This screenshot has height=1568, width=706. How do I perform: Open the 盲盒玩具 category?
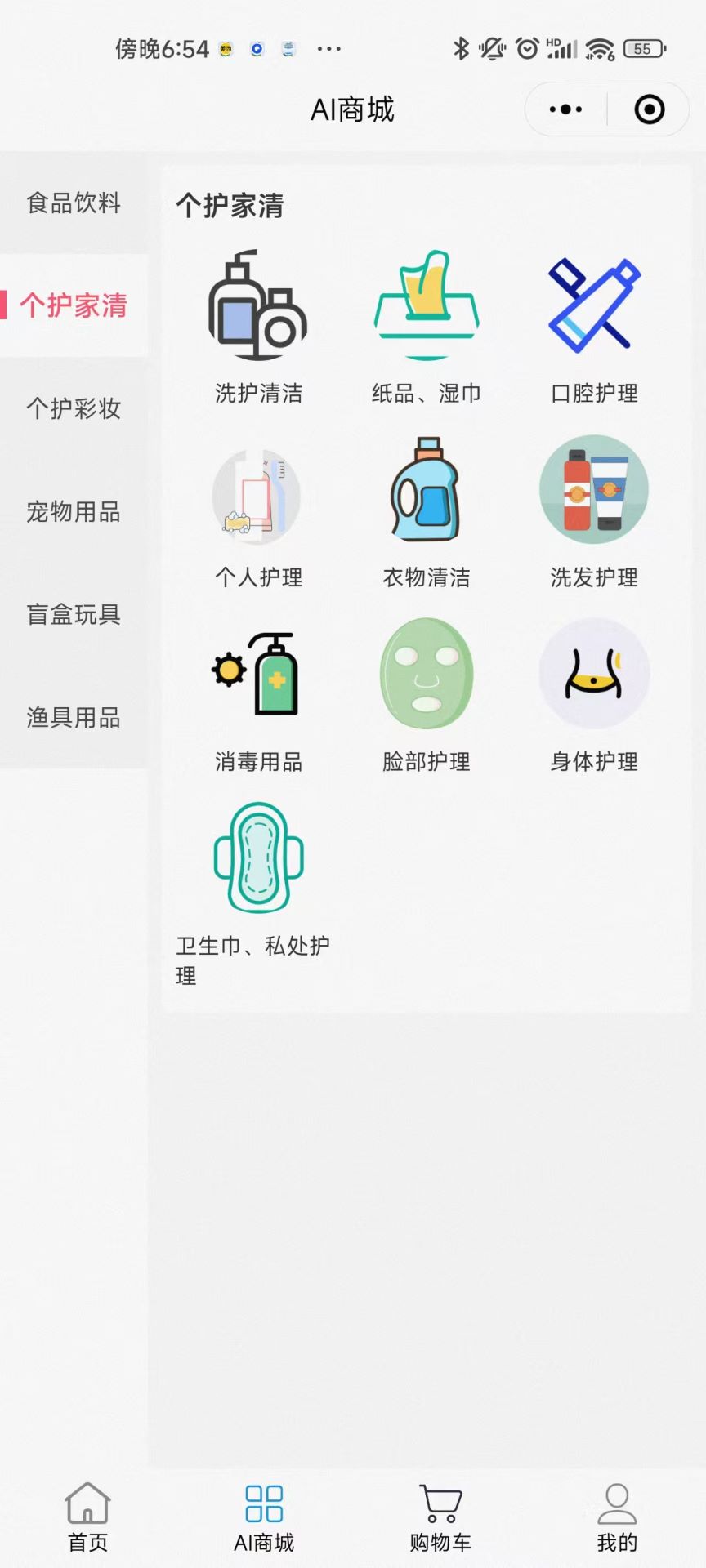[x=74, y=616]
